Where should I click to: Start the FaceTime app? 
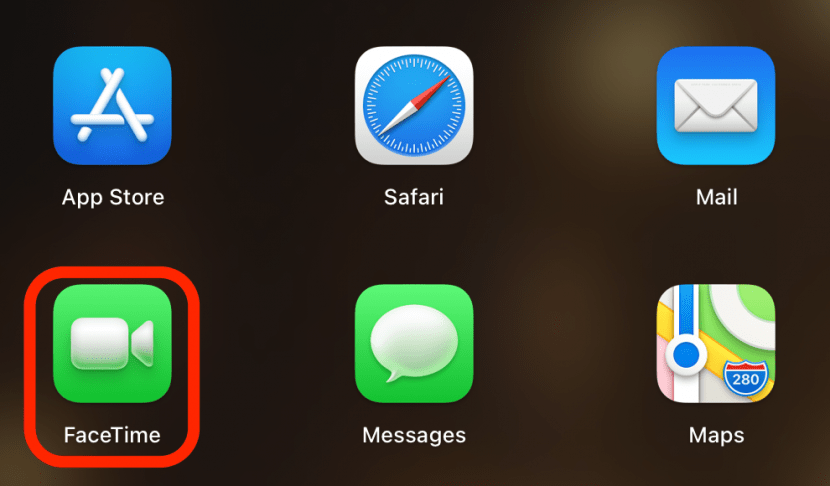(x=112, y=344)
